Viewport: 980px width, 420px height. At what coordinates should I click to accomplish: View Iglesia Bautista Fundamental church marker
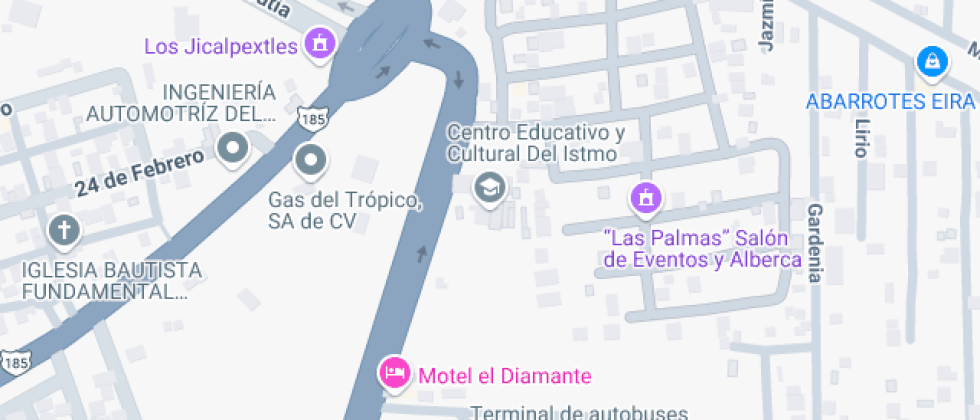pyautogui.click(x=63, y=231)
